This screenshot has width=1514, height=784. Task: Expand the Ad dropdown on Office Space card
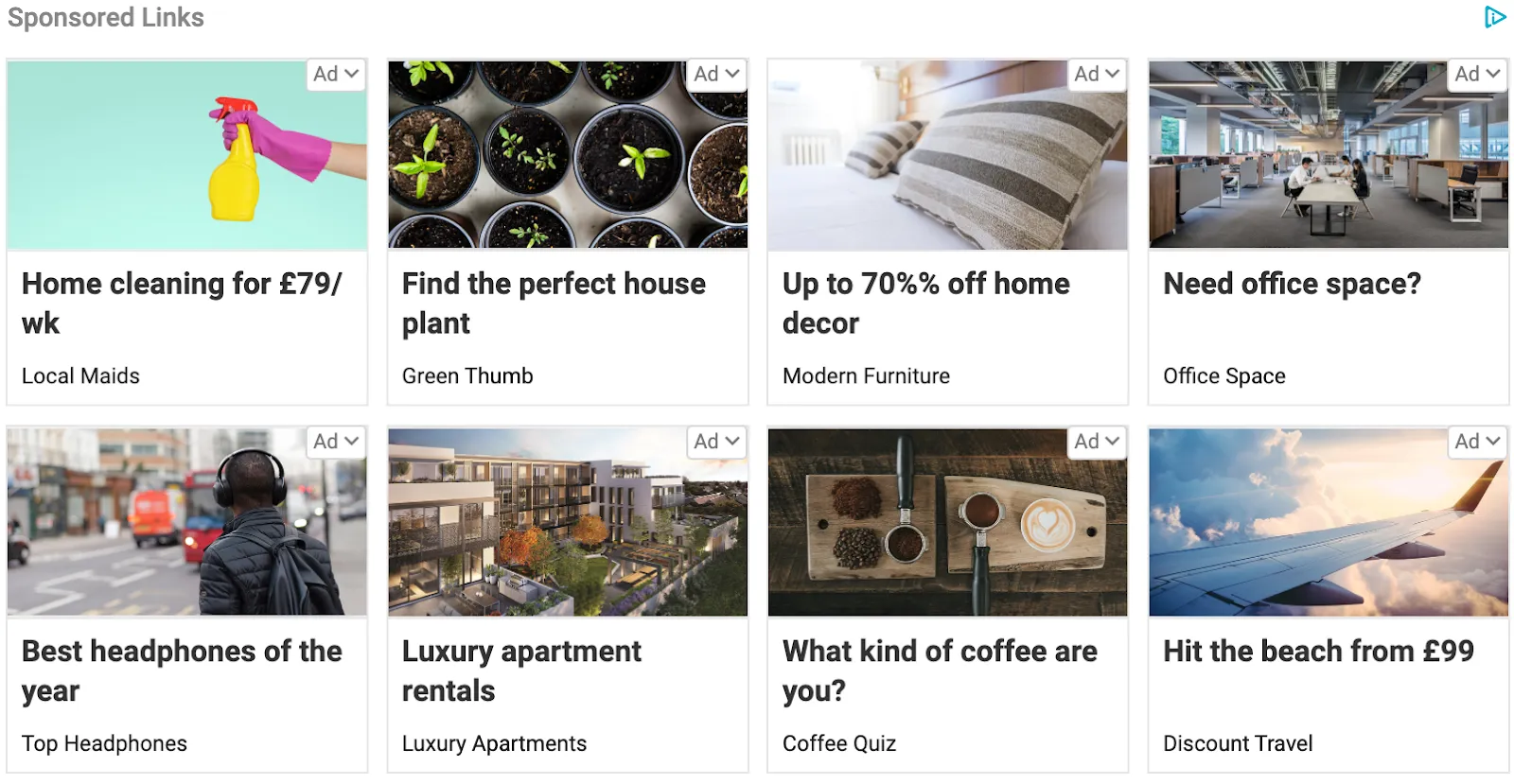click(x=1477, y=74)
